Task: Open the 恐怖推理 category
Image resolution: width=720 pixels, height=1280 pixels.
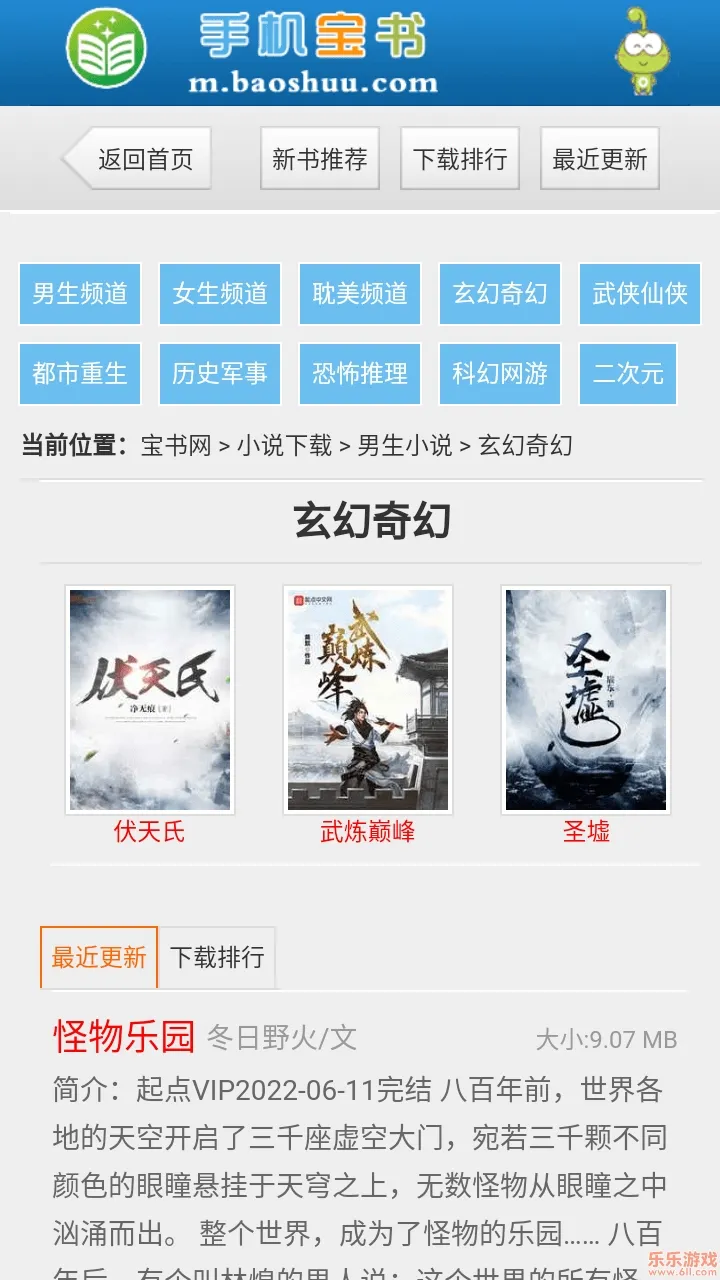Action: [x=360, y=374]
